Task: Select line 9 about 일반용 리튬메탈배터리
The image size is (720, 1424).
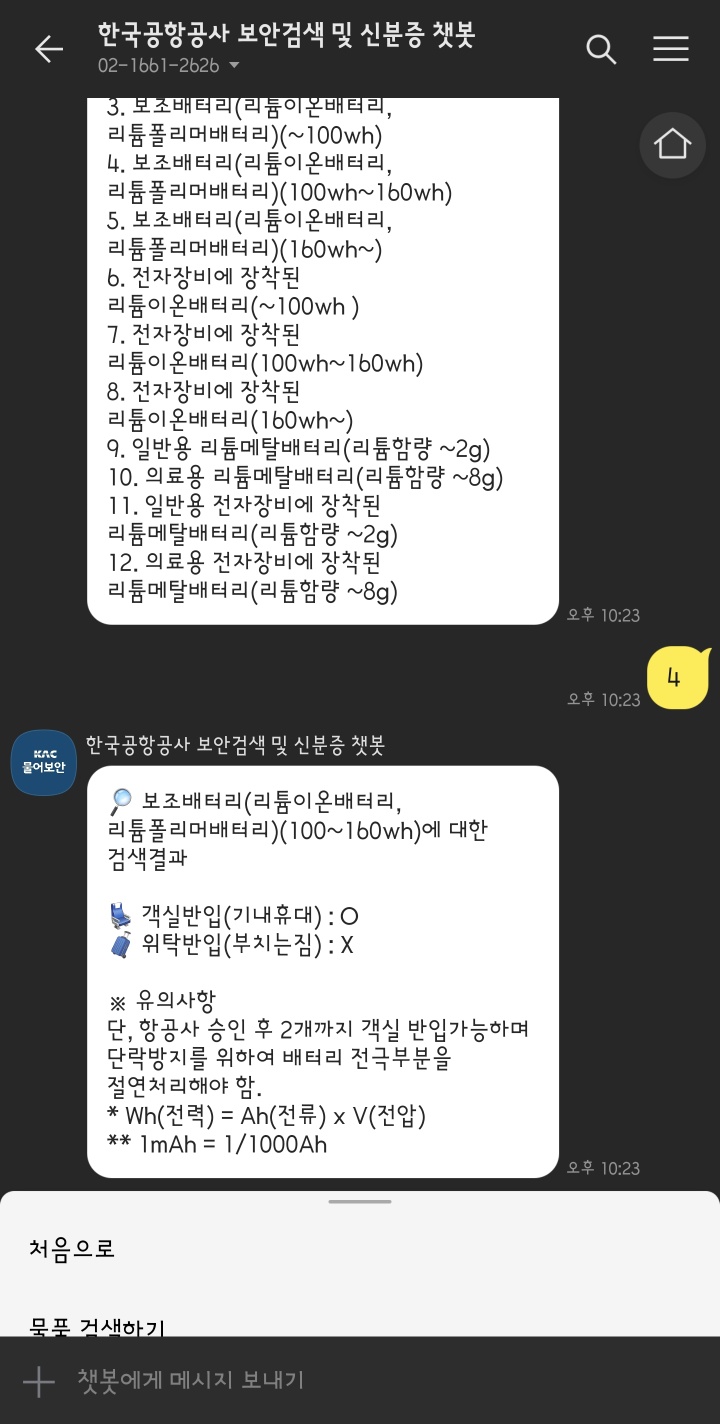Action: pyautogui.click(x=300, y=452)
